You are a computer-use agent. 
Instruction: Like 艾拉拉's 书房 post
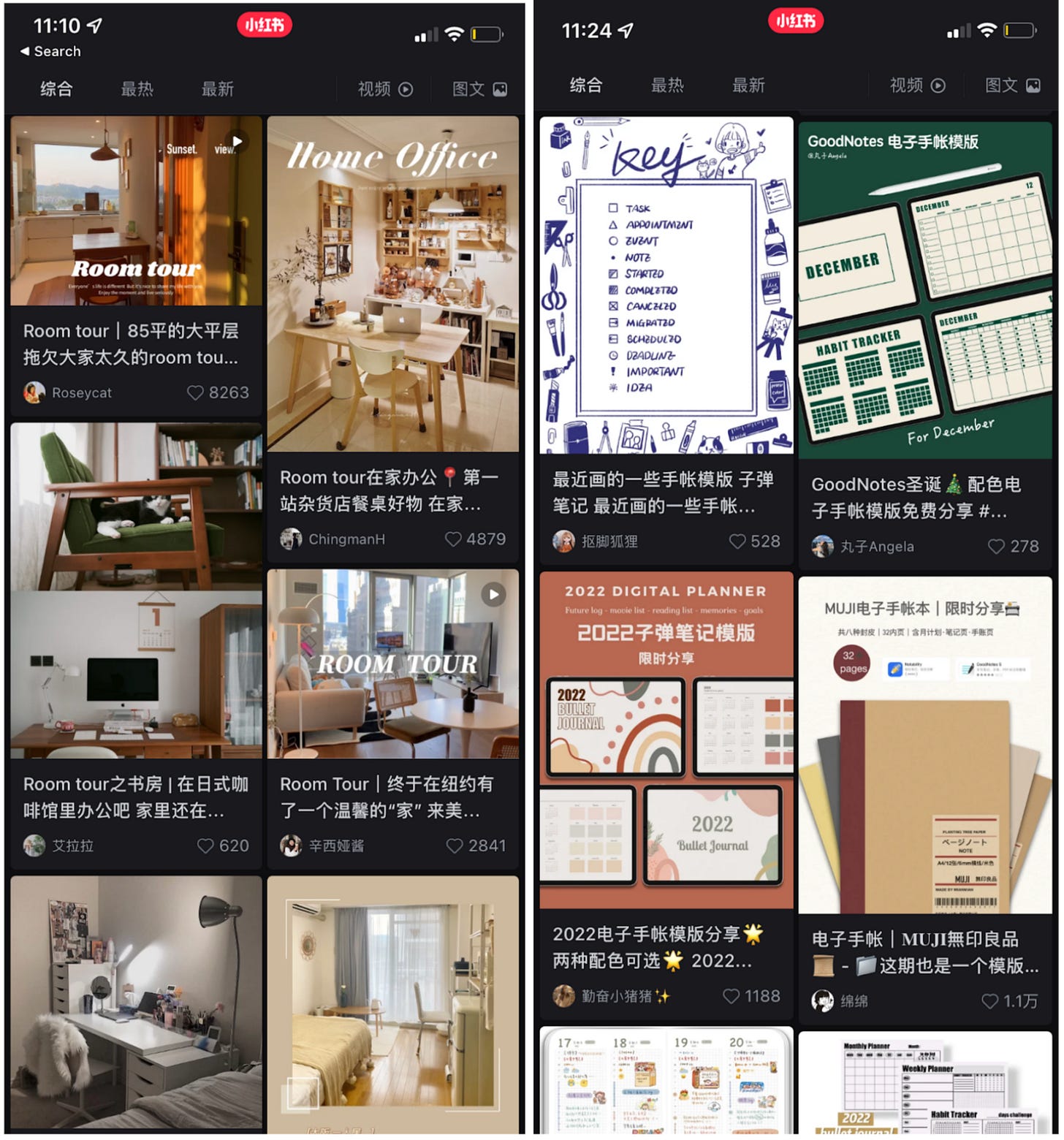pos(206,846)
